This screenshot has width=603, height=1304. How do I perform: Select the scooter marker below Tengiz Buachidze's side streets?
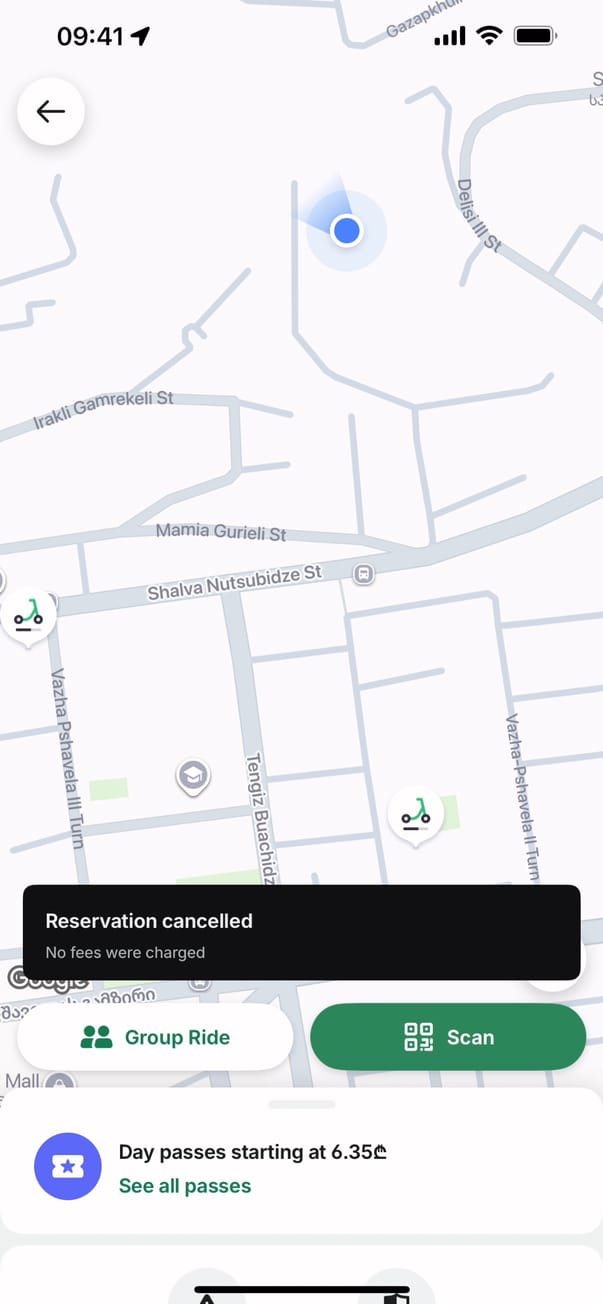(x=415, y=814)
